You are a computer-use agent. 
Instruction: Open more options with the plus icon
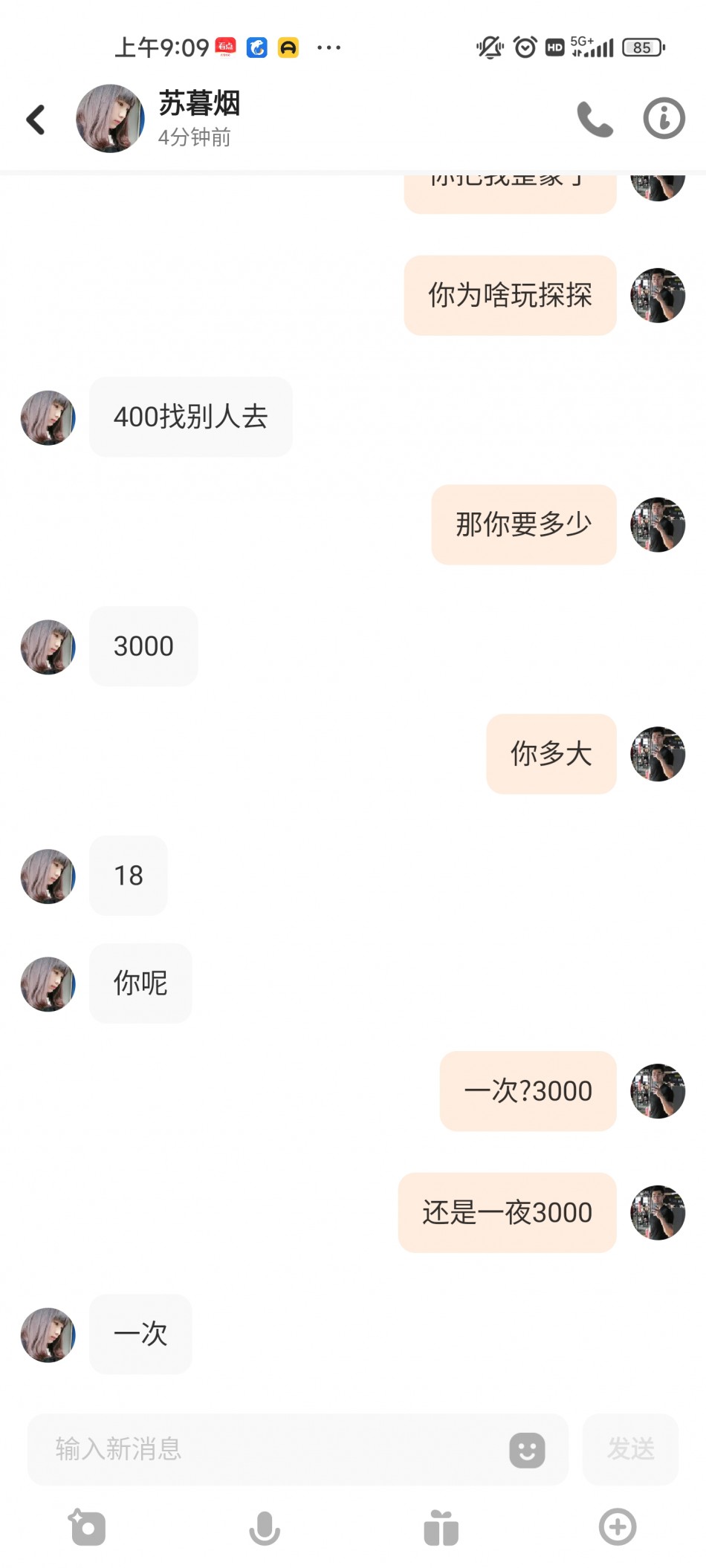pos(618,1527)
